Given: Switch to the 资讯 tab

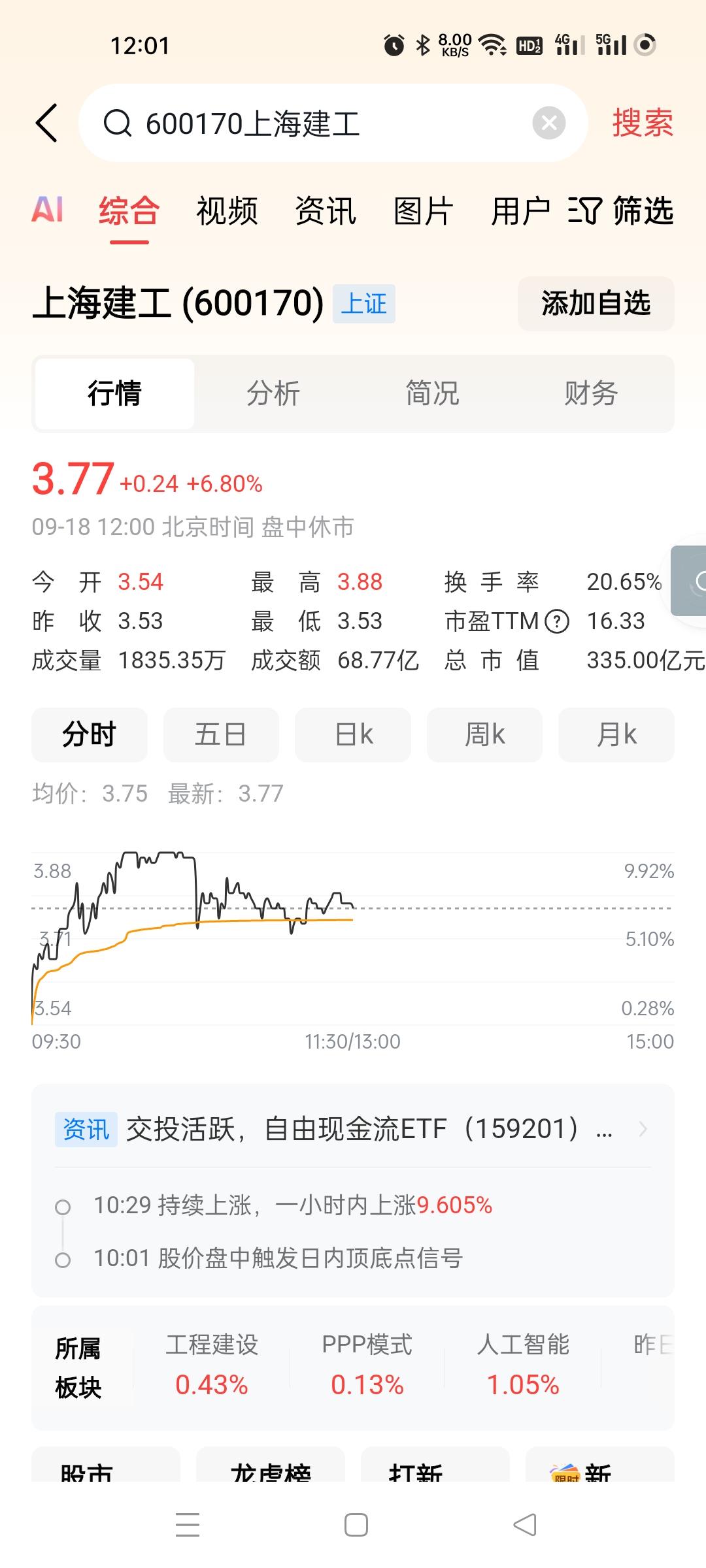Looking at the screenshot, I should point(325,211).
